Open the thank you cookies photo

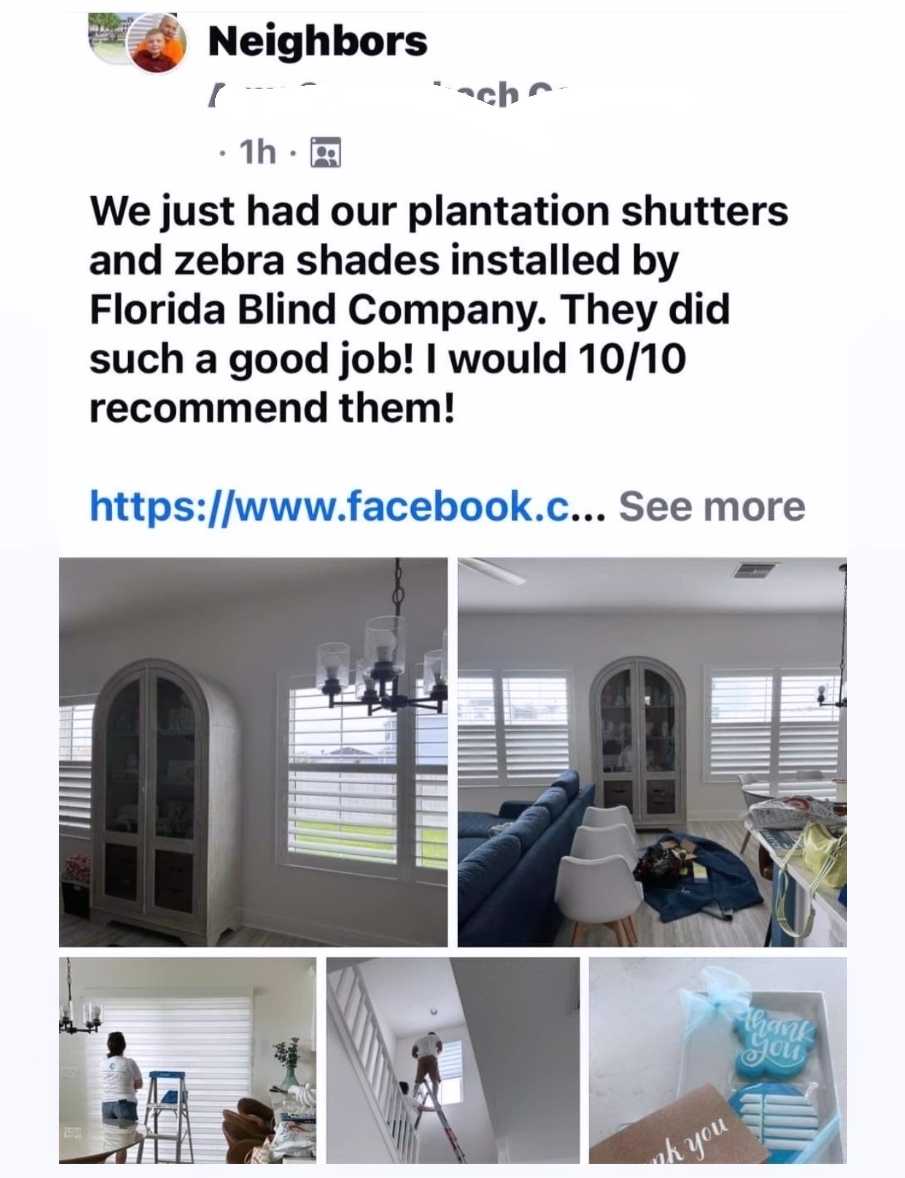click(717, 1060)
